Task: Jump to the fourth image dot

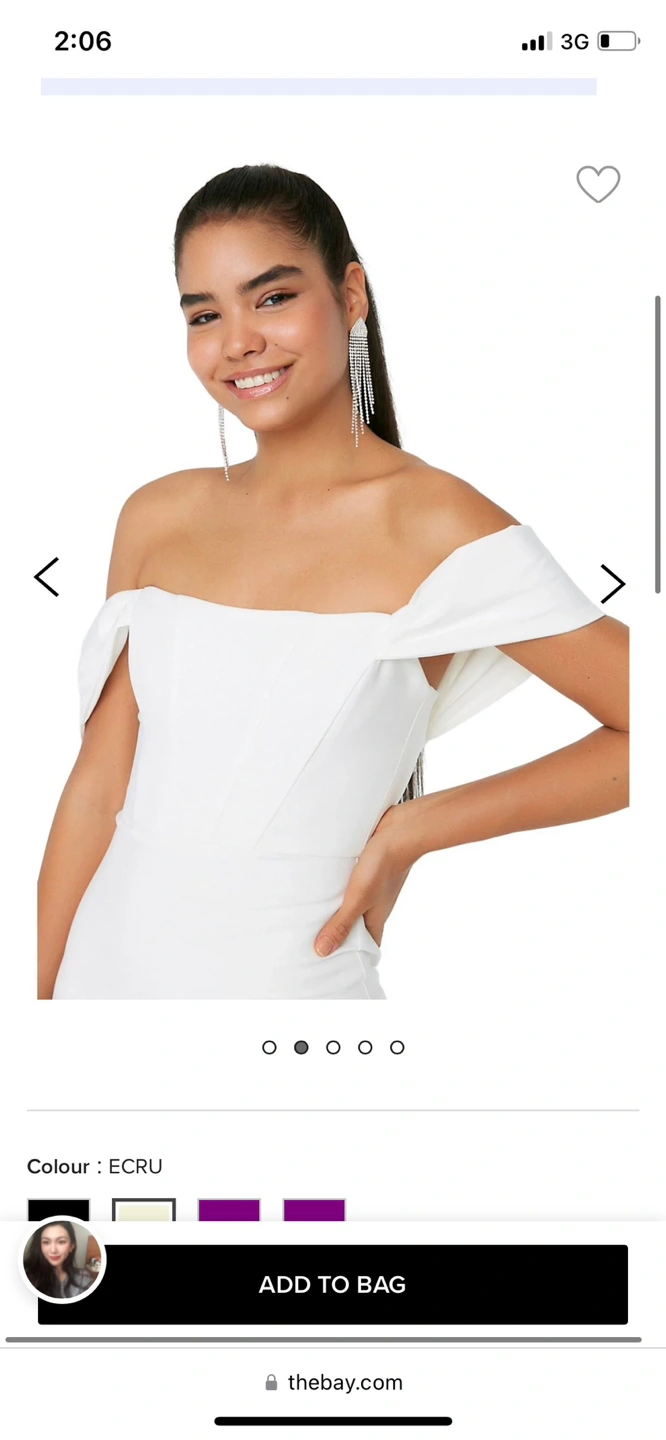Action: [365, 1047]
